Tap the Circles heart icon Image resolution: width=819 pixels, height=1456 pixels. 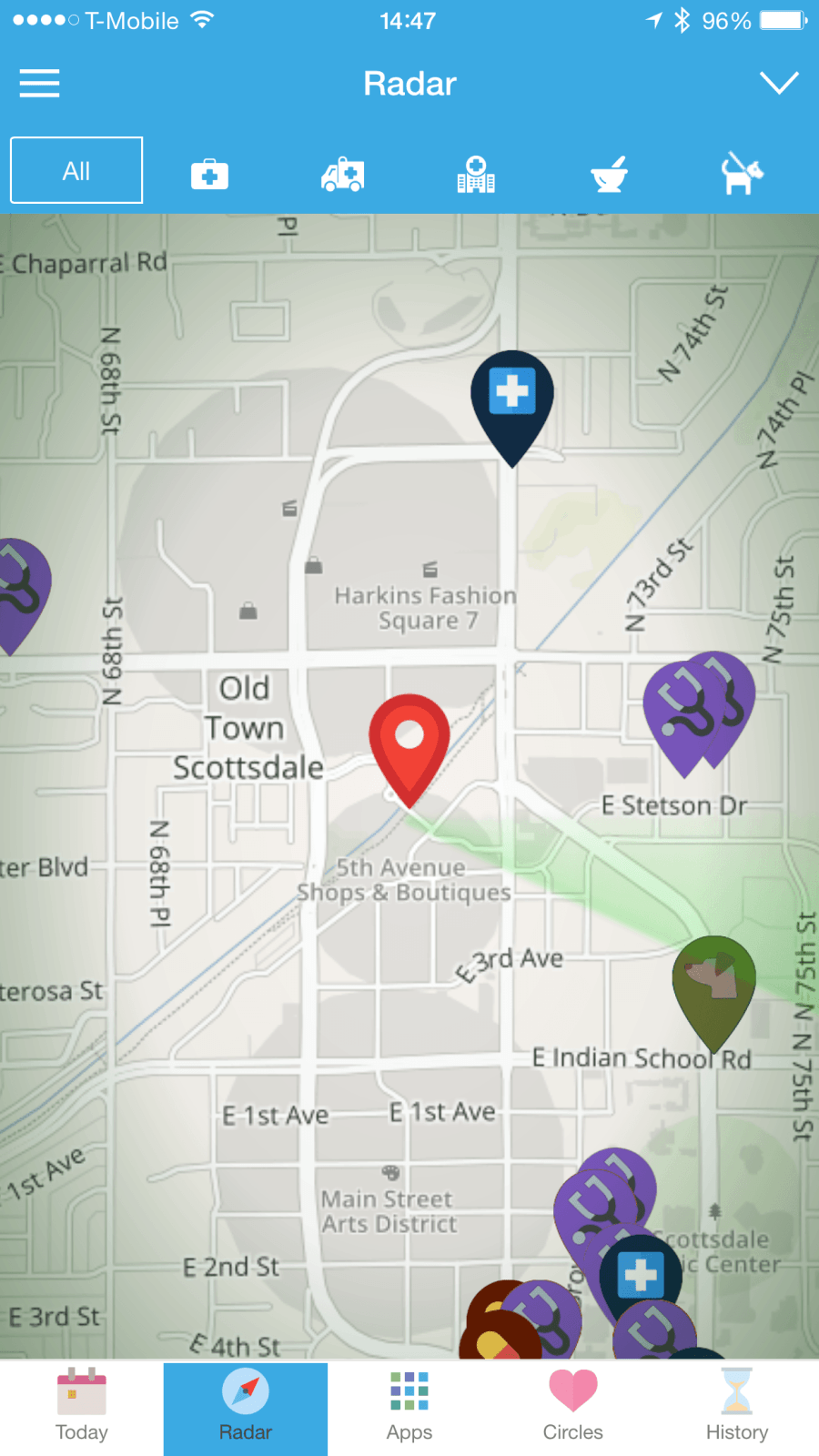pyautogui.click(x=572, y=1390)
